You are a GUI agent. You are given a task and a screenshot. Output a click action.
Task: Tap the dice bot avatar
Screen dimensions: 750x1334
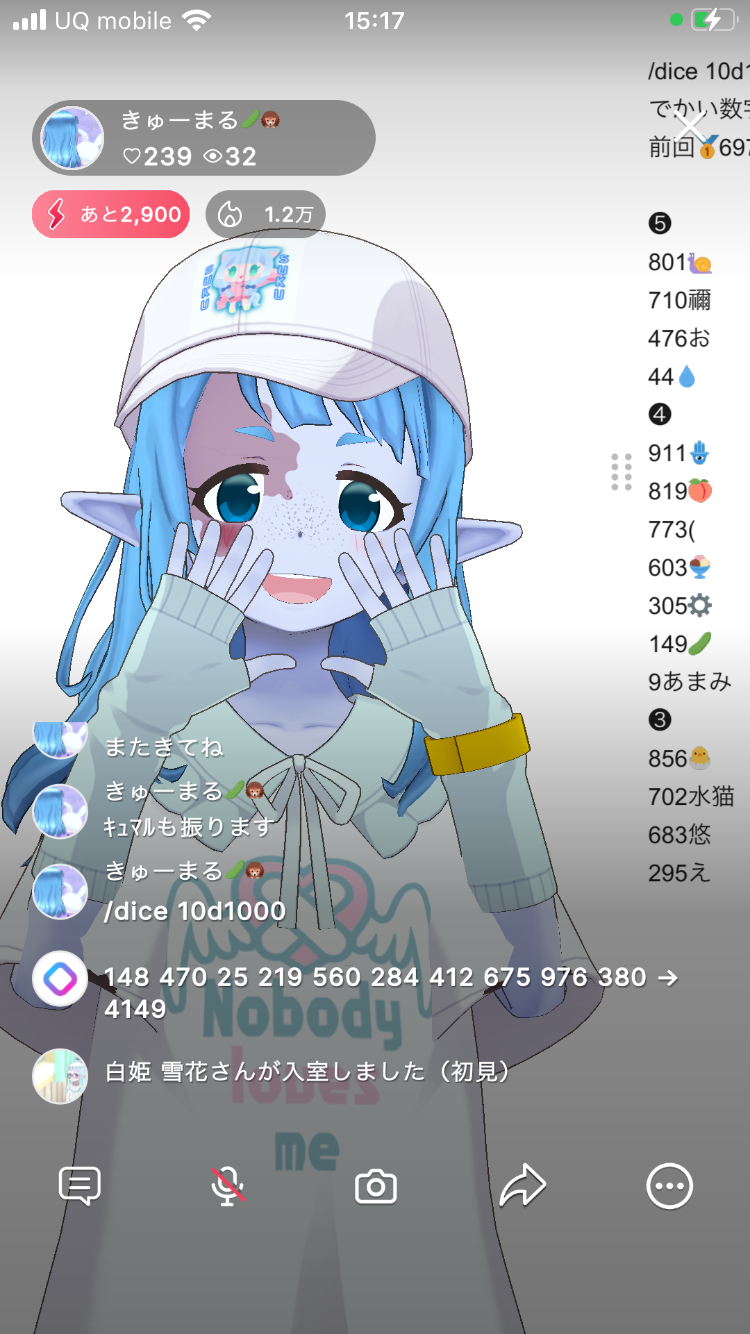point(60,978)
